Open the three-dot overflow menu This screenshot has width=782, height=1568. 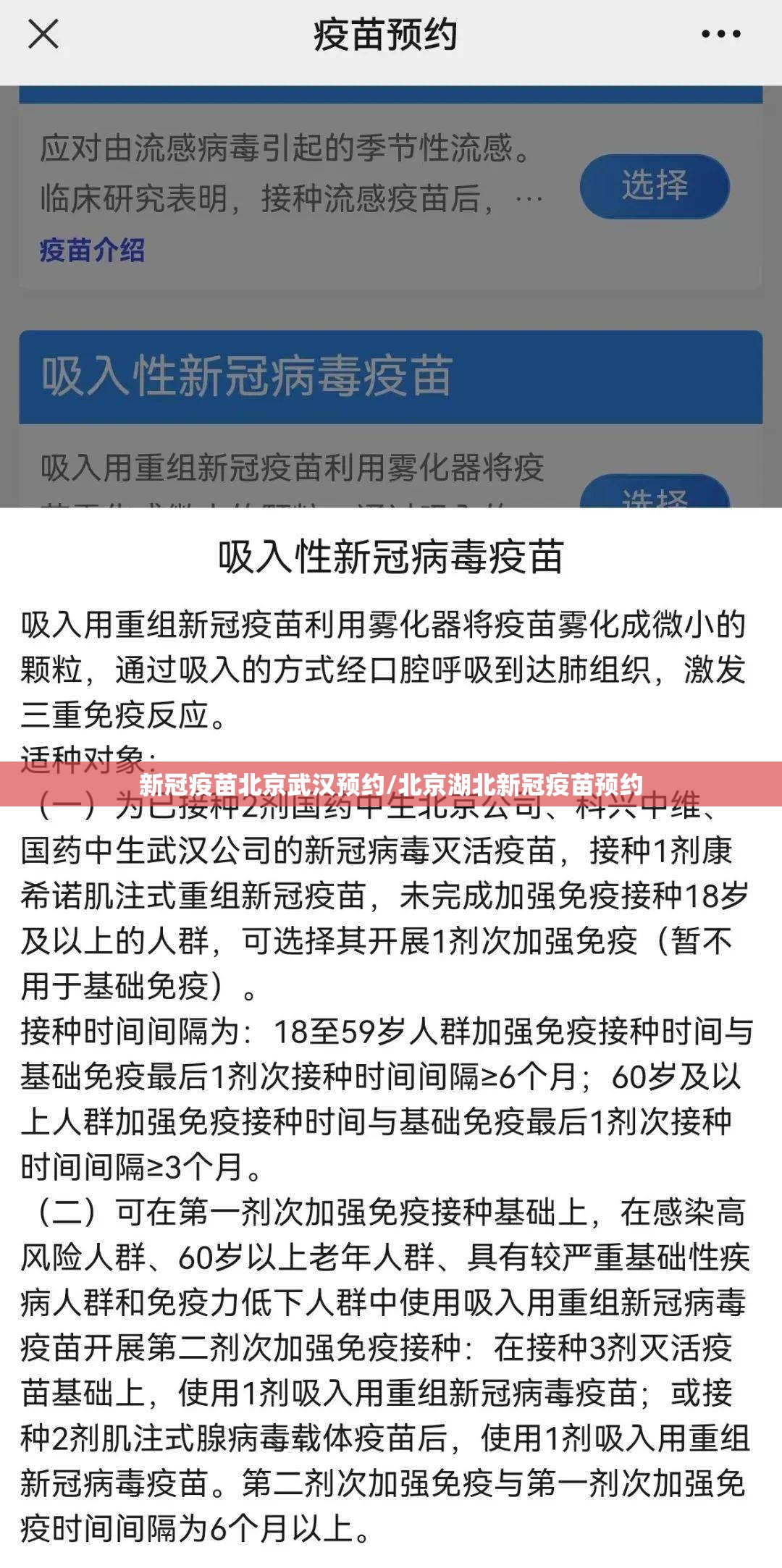[721, 34]
